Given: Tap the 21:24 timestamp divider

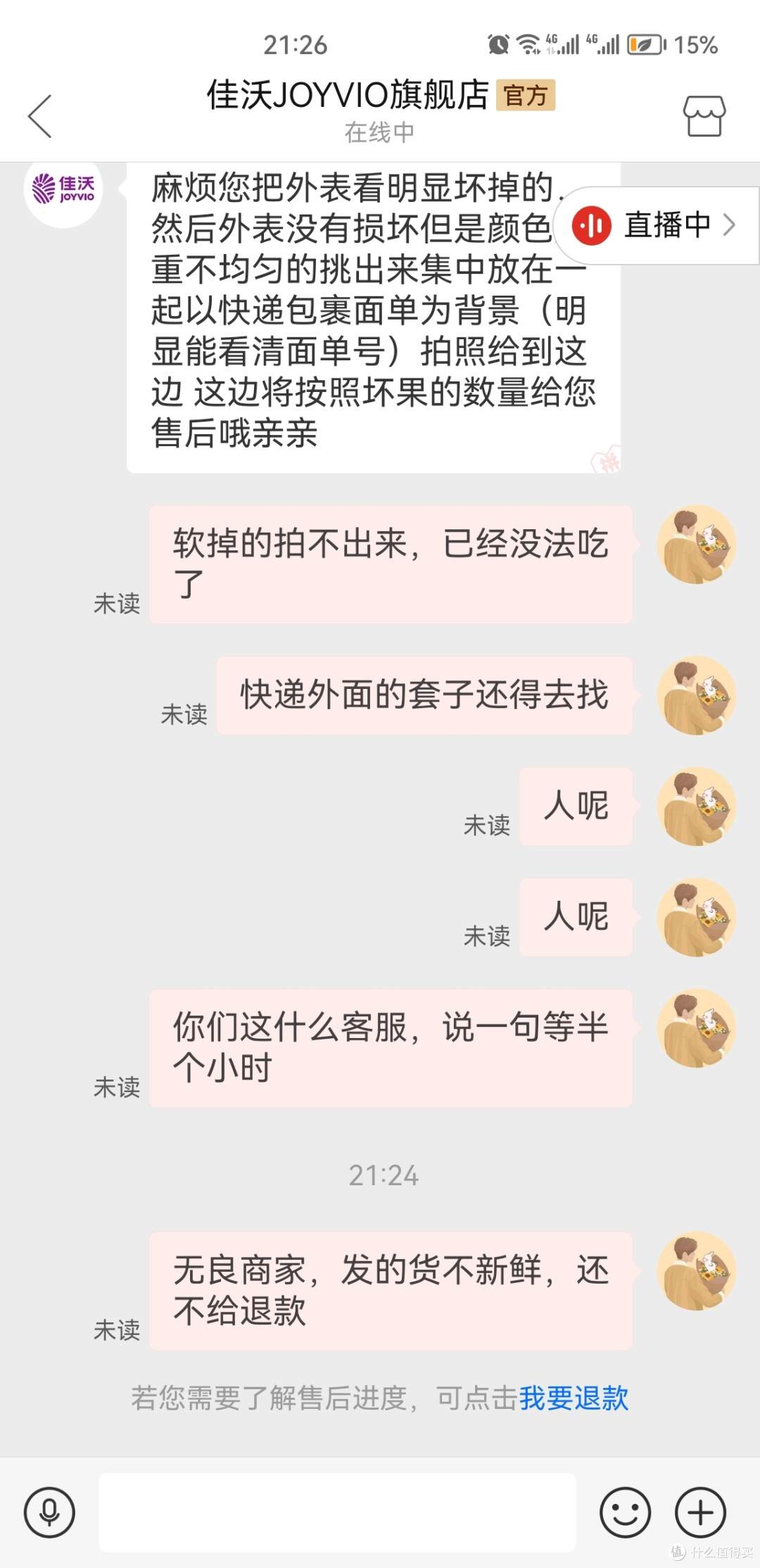Looking at the screenshot, I should [384, 1173].
